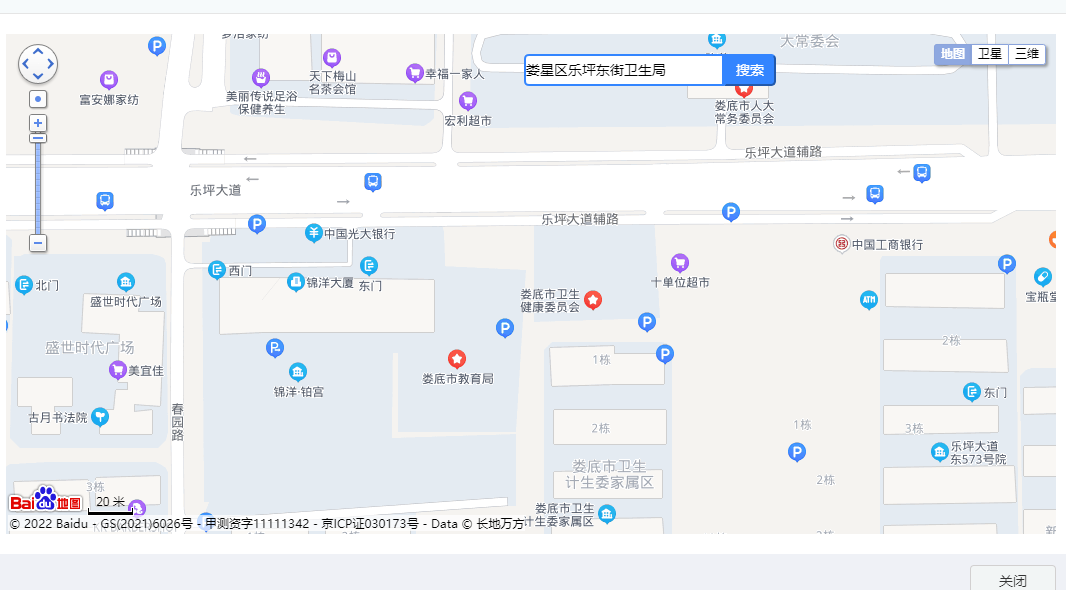Screen dimensions: 1066x590
Task: Zoom out with the minus button
Action: [38, 243]
